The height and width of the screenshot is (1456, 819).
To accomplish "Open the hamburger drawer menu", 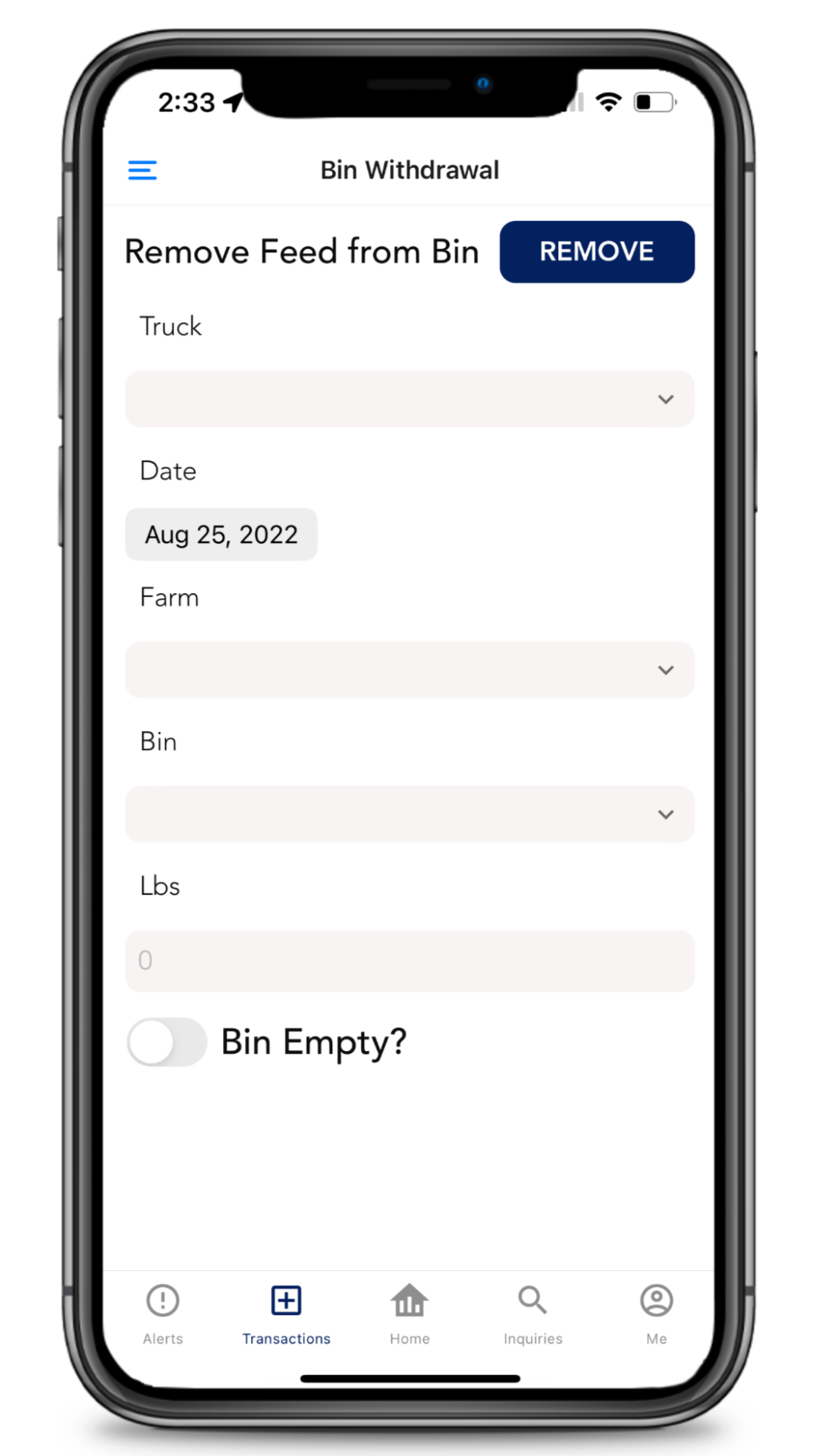I will tap(143, 170).
